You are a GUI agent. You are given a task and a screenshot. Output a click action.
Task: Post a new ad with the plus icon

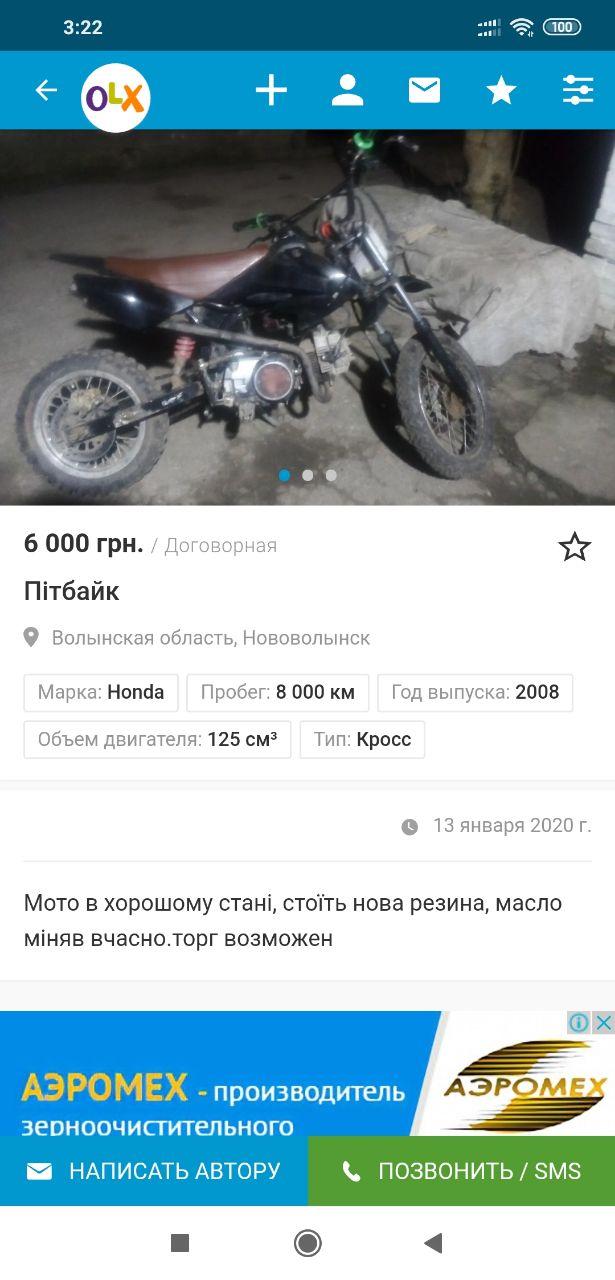pos(271,91)
